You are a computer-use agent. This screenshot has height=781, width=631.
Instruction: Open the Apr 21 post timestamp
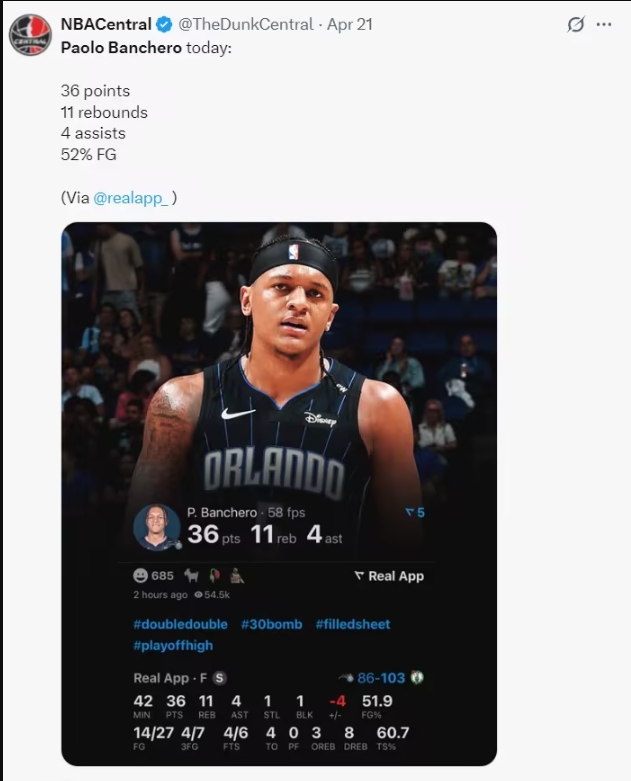tap(350, 24)
